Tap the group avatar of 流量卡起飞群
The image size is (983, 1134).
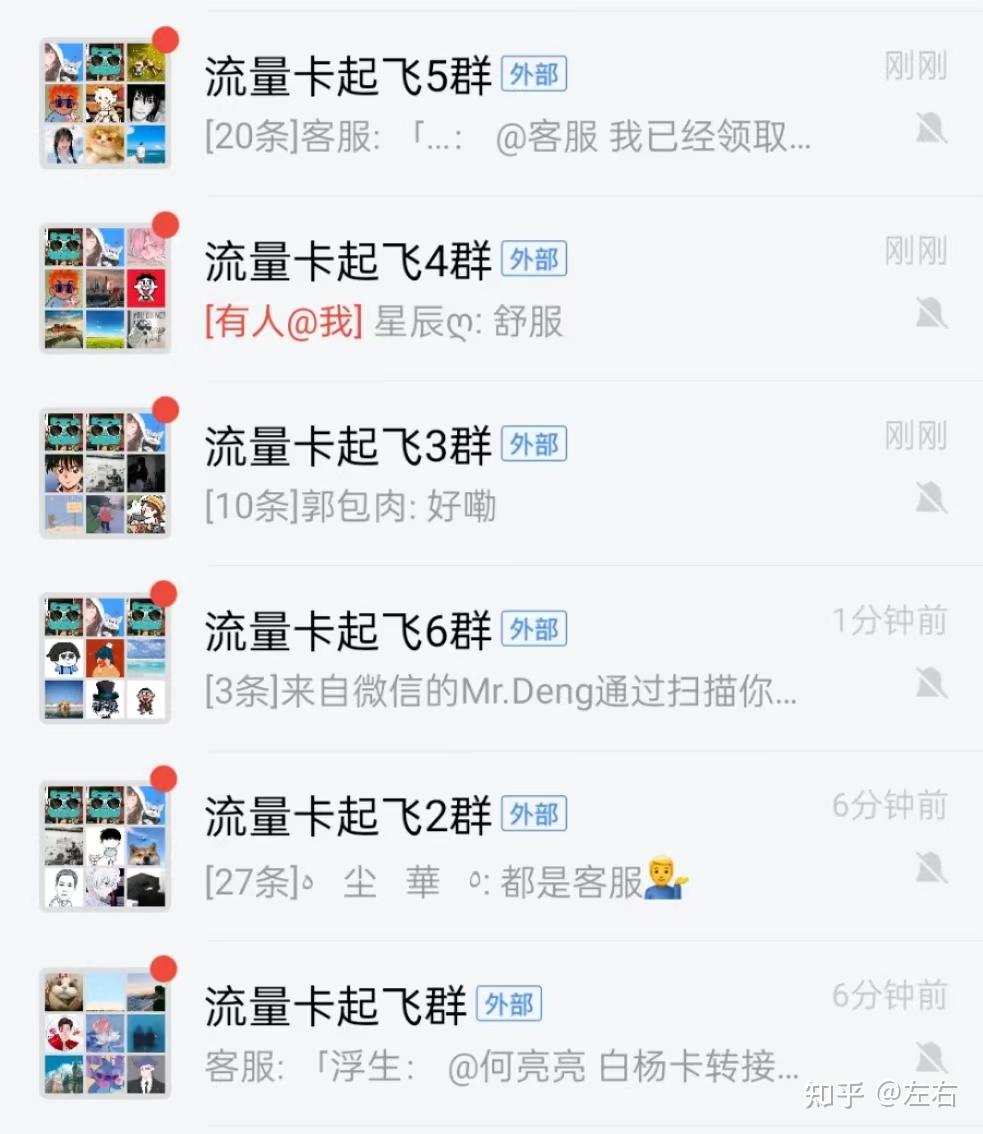pyautogui.click(x=105, y=1033)
